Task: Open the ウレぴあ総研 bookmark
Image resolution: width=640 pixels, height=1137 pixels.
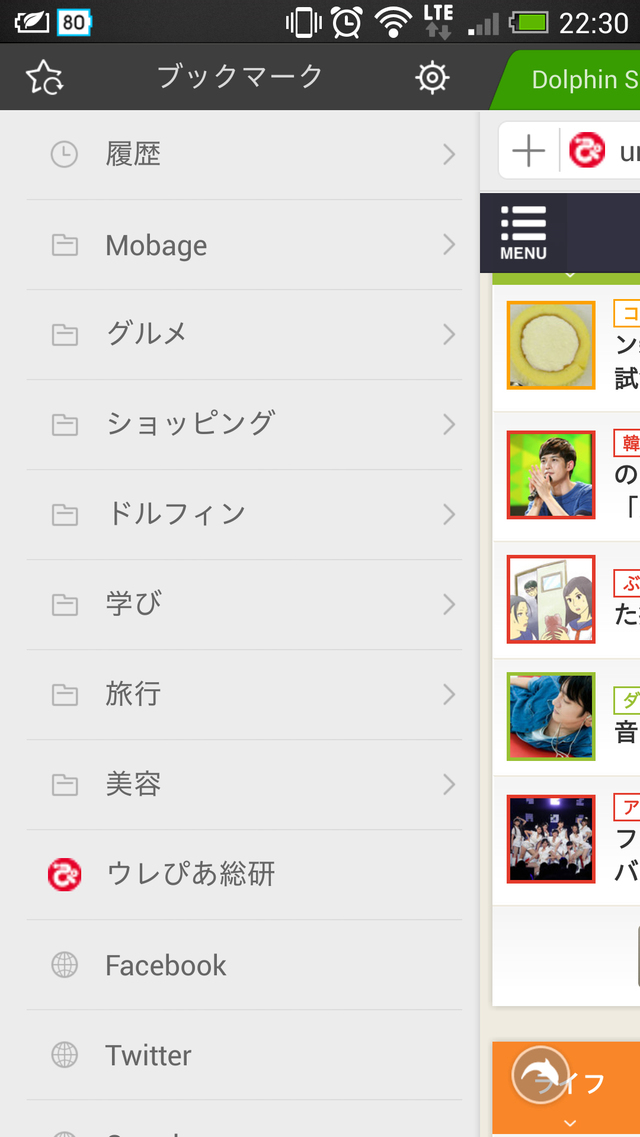Action: point(244,874)
